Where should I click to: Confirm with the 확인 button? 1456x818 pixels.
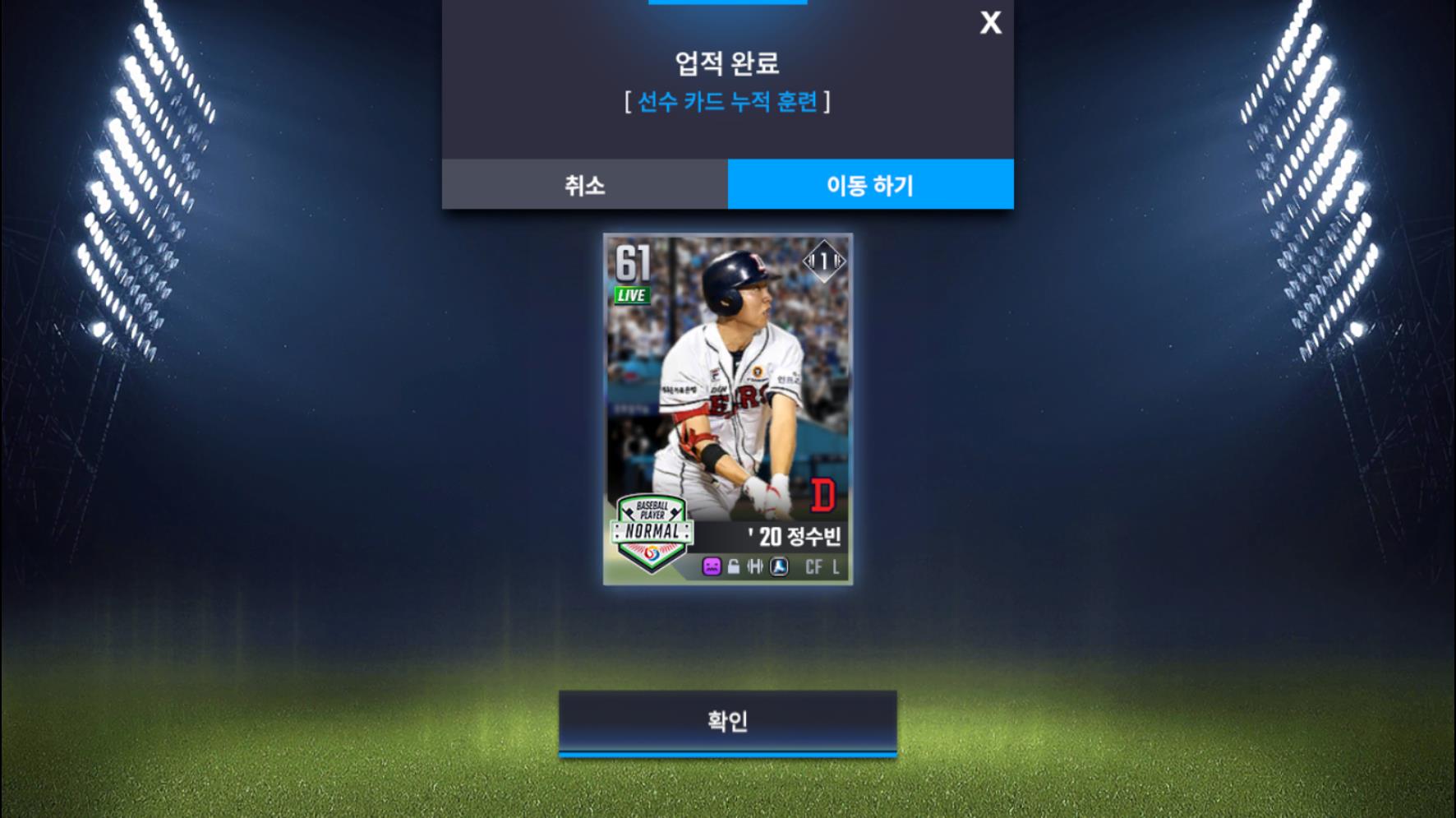point(727,721)
